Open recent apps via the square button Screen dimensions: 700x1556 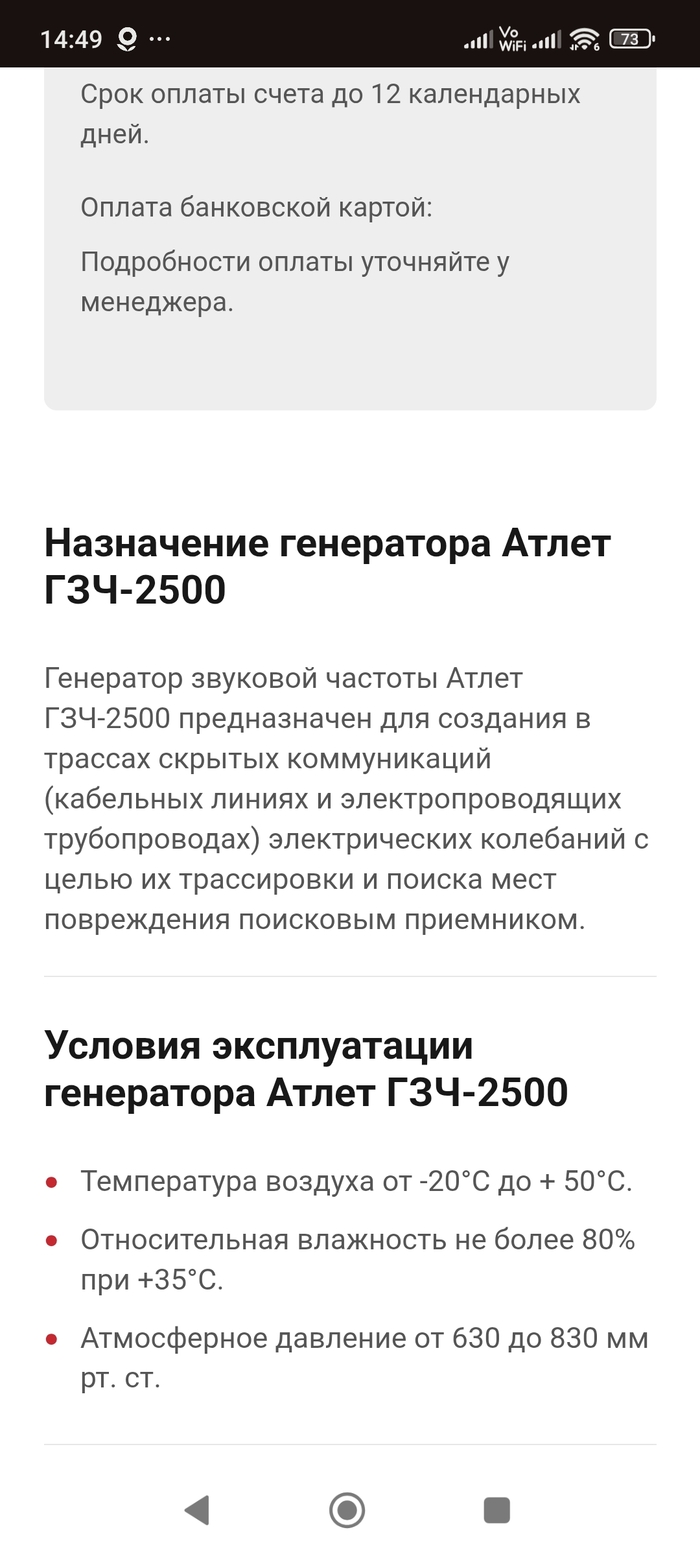[x=497, y=1509]
